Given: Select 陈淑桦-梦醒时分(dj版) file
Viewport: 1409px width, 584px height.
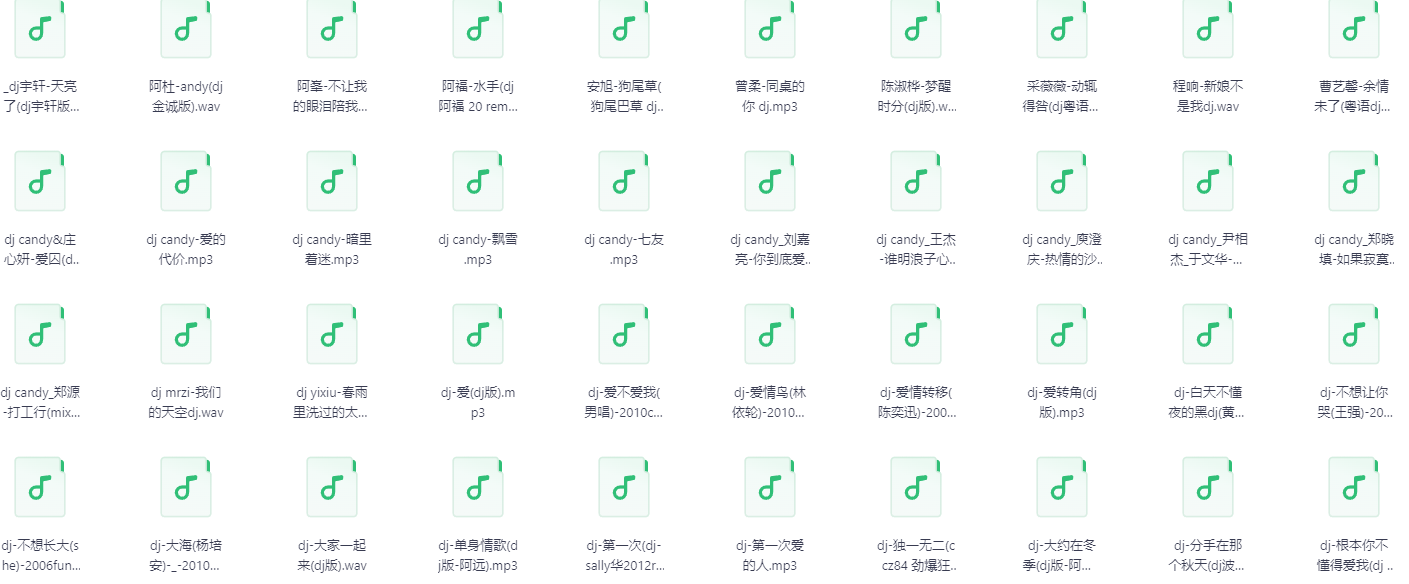Looking at the screenshot, I should pyautogui.click(x=916, y=30).
